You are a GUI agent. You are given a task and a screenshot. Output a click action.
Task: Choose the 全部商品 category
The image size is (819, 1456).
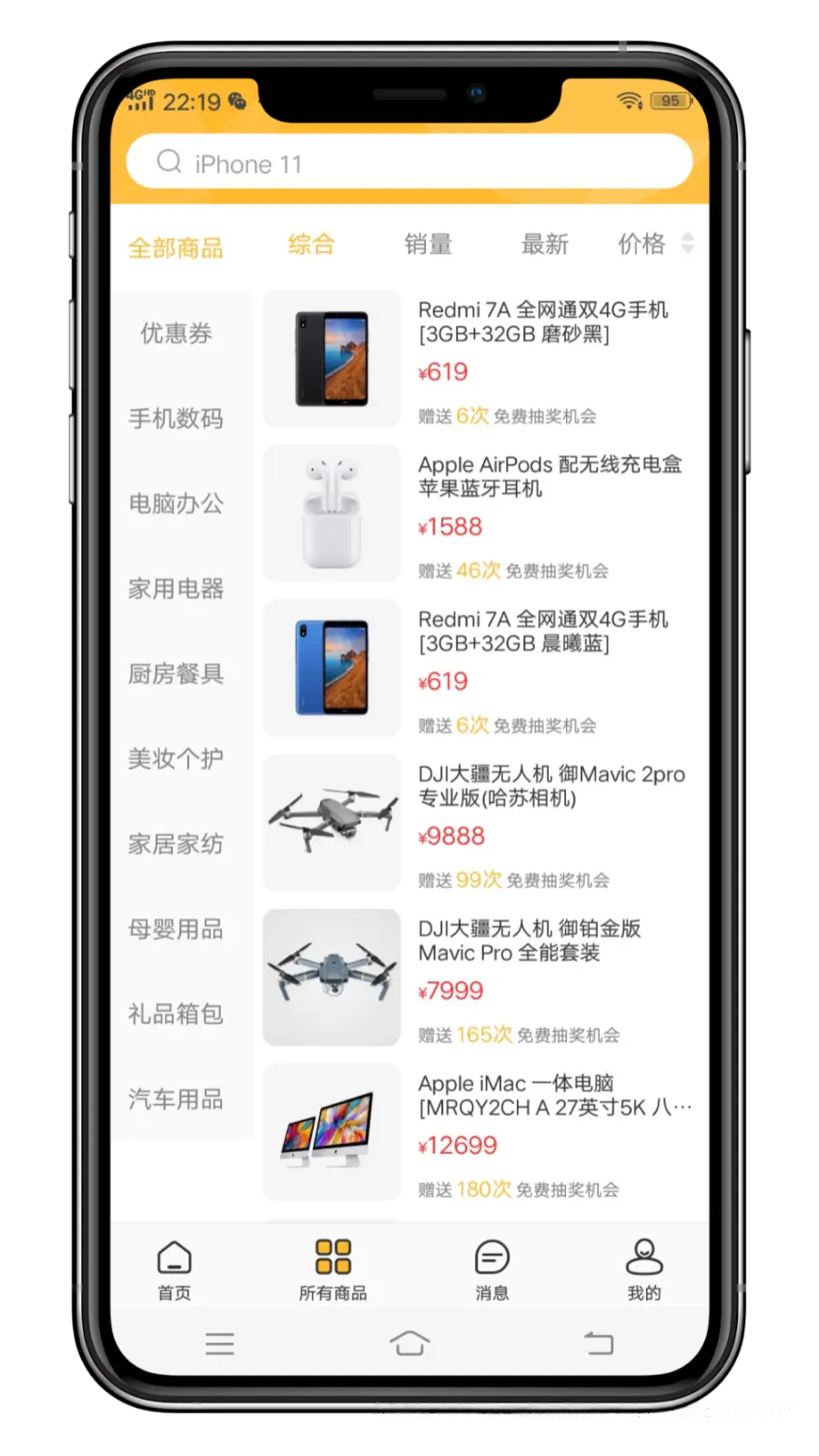(176, 248)
